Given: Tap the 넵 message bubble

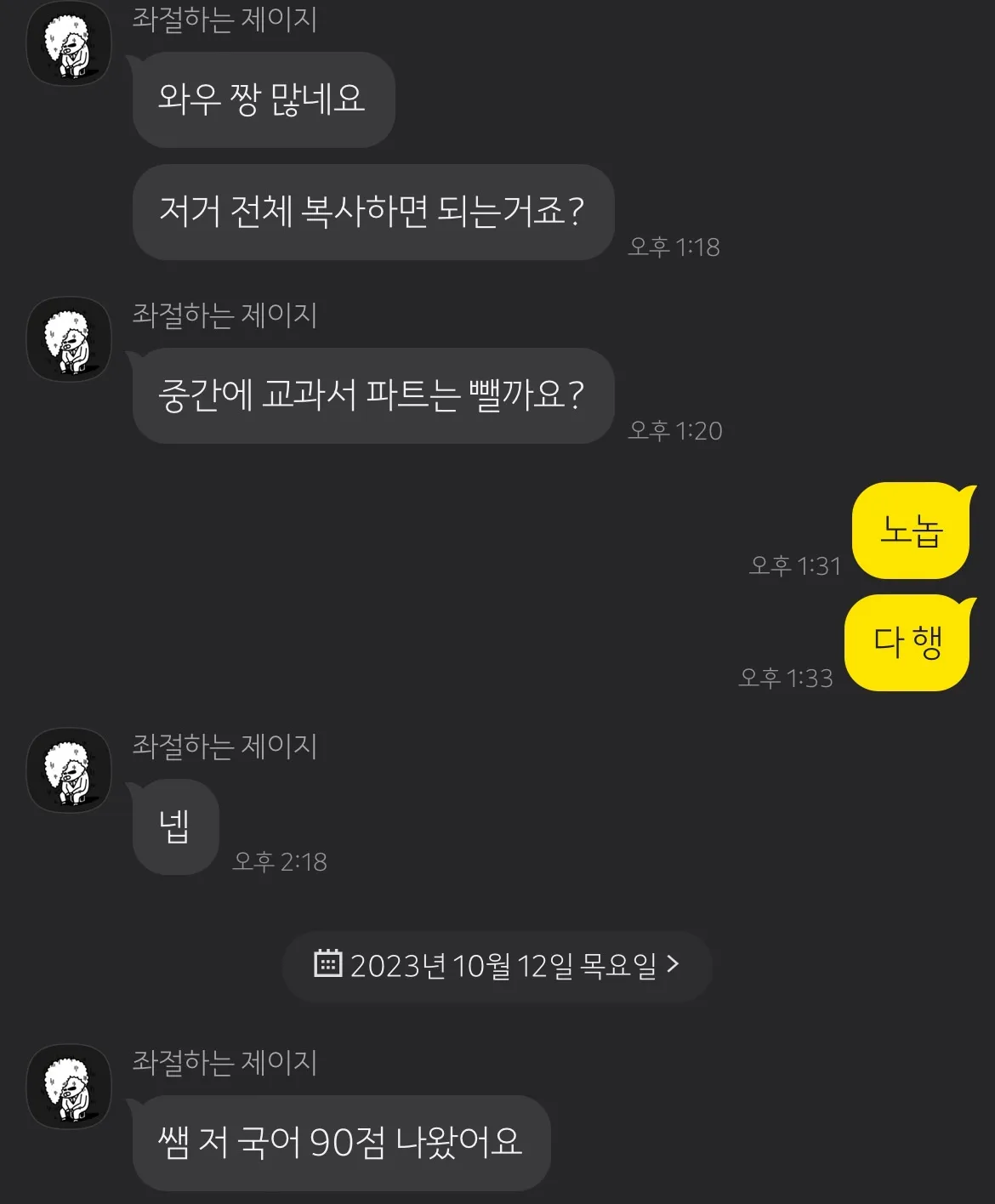Looking at the screenshot, I should [173, 826].
